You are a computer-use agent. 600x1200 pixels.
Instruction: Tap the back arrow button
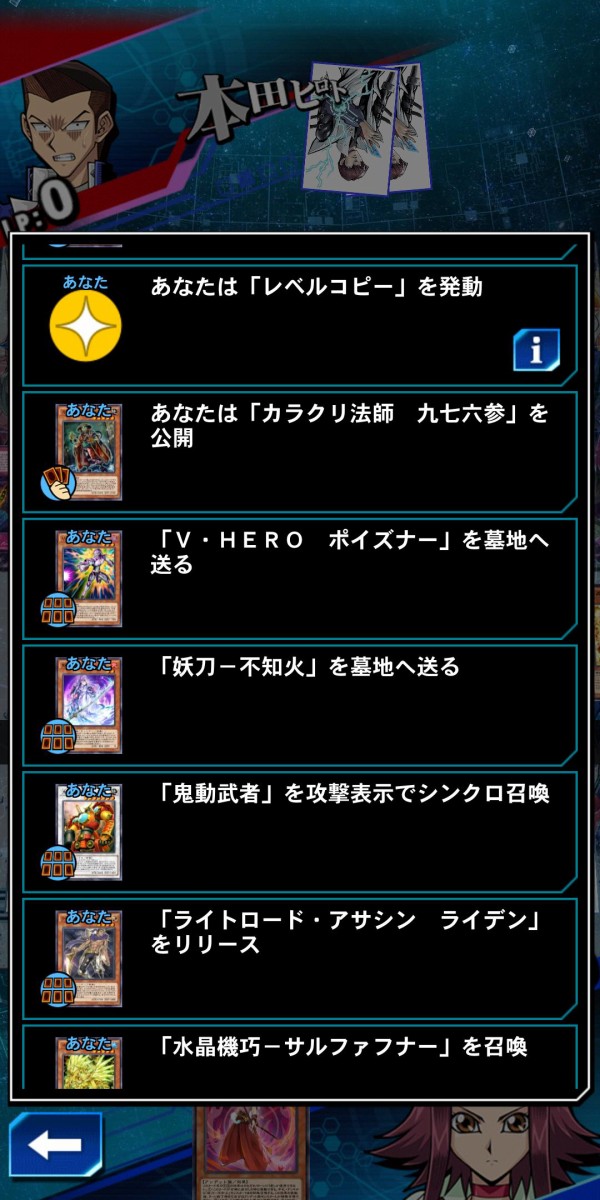click(56, 1144)
